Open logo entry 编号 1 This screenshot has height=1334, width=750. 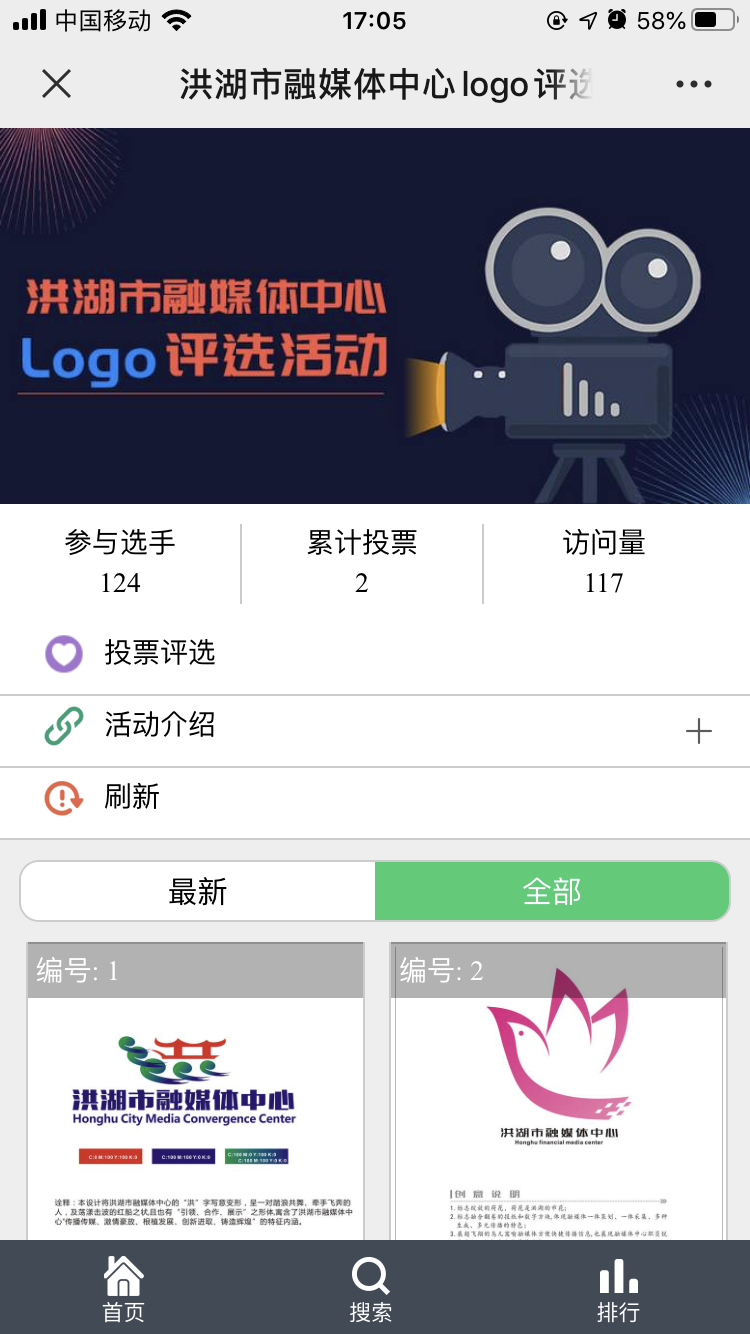[x=195, y=1100]
